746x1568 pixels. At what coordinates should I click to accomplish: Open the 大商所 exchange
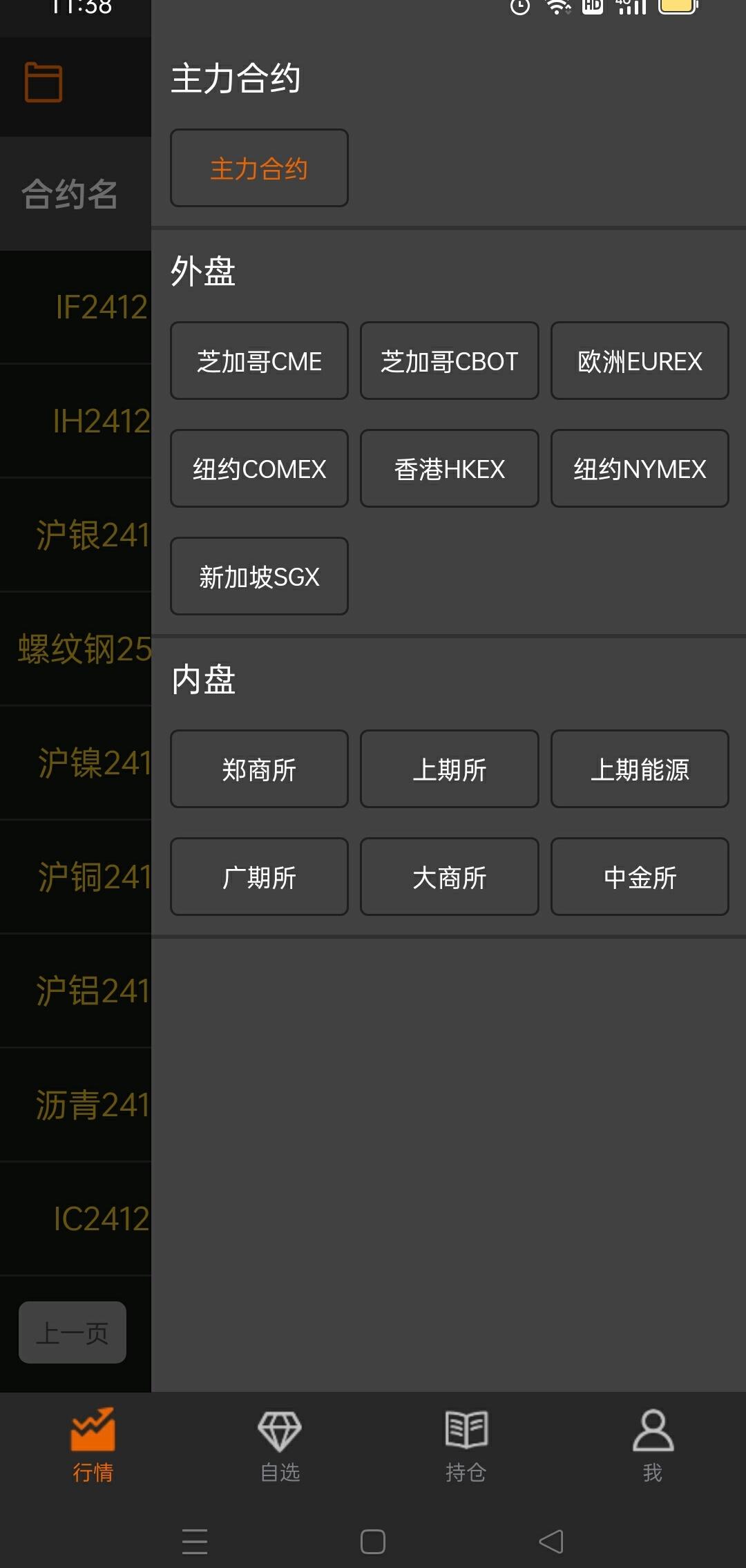tap(449, 877)
